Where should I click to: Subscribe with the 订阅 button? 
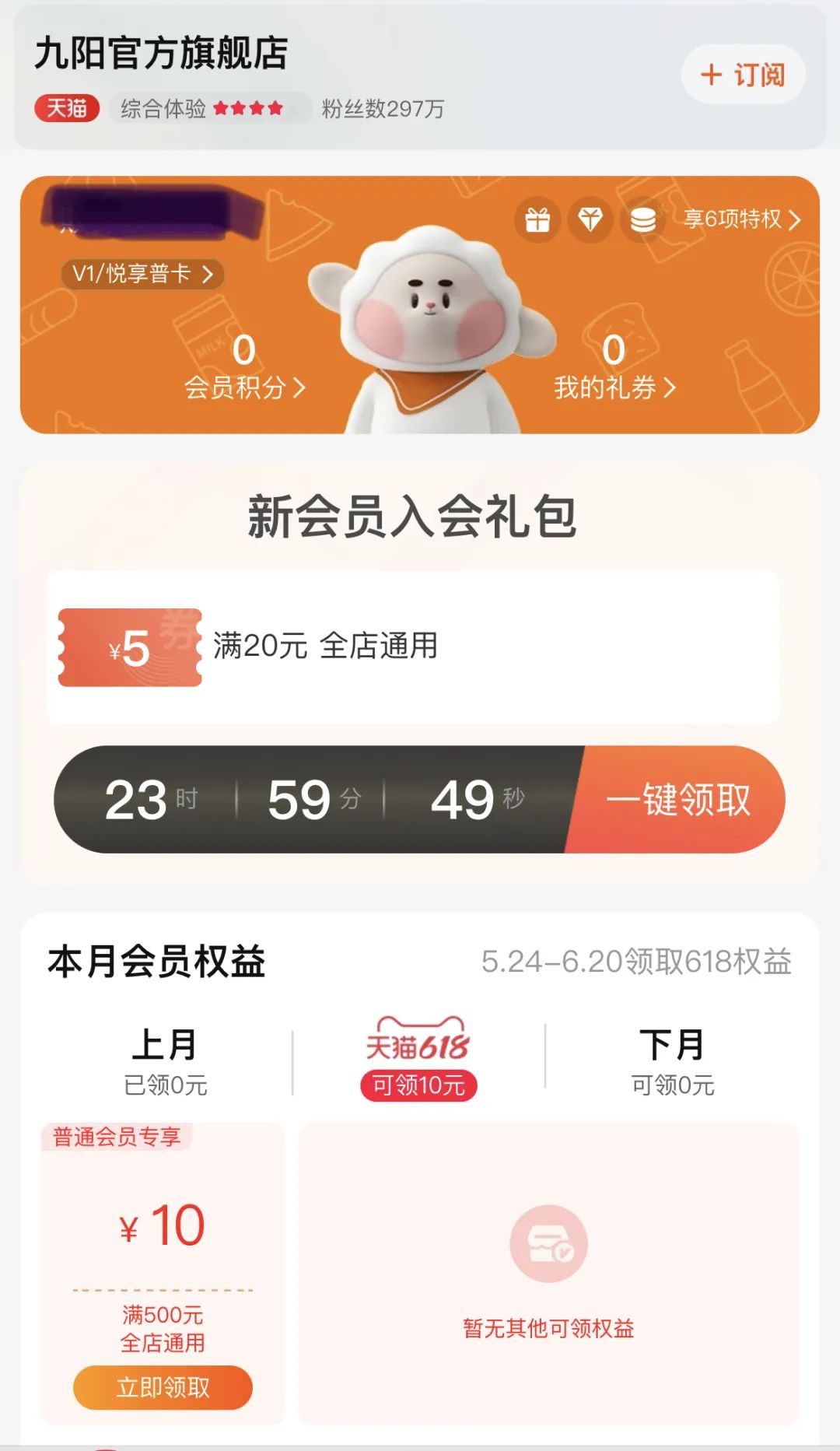(743, 75)
